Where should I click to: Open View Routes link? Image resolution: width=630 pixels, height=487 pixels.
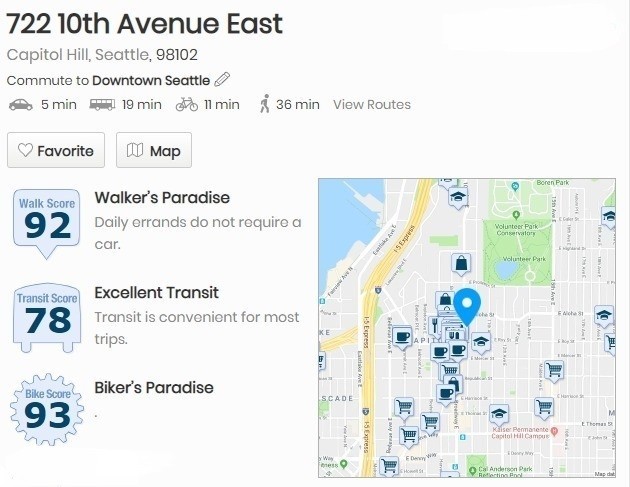[x=372, y=104]
